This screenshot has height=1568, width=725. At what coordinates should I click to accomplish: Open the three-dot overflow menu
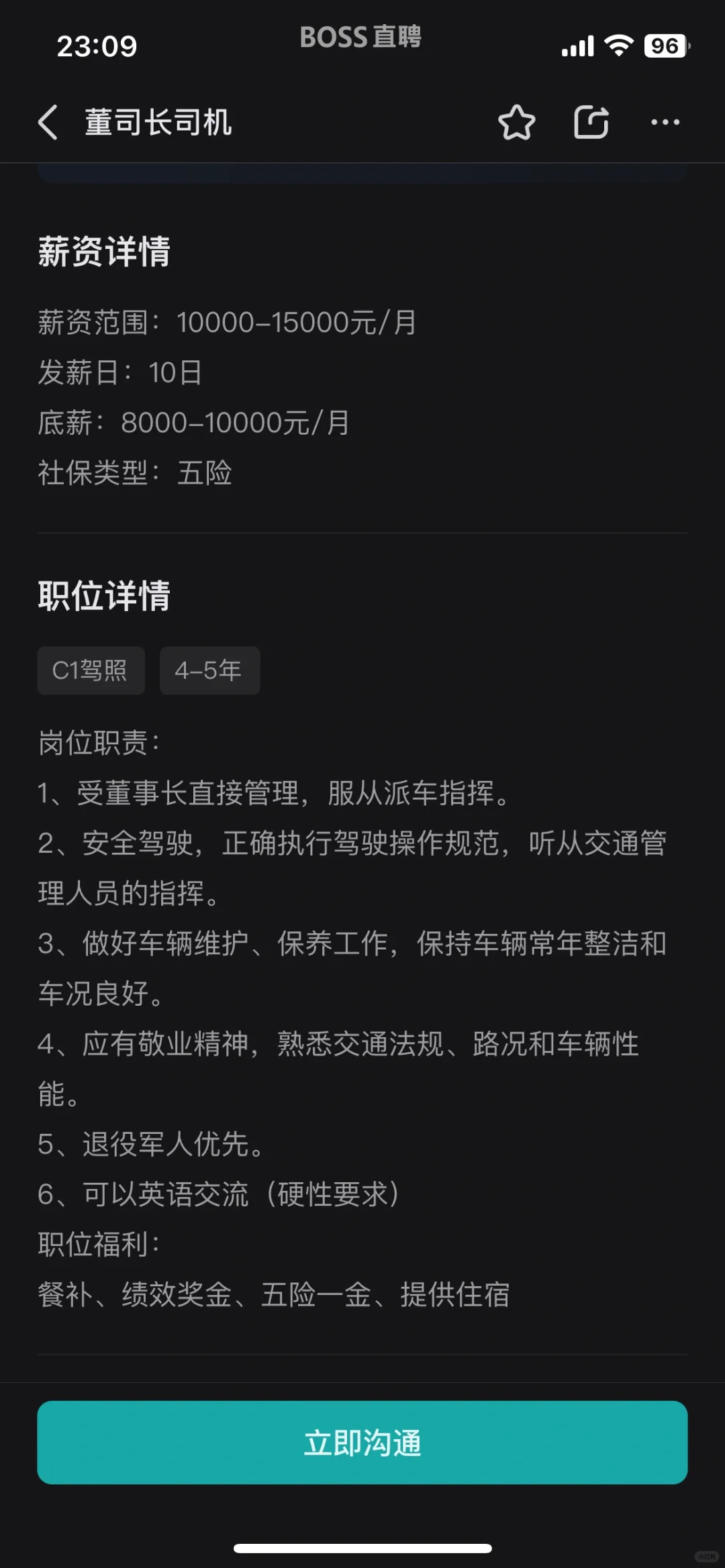[x=665, y=122]
